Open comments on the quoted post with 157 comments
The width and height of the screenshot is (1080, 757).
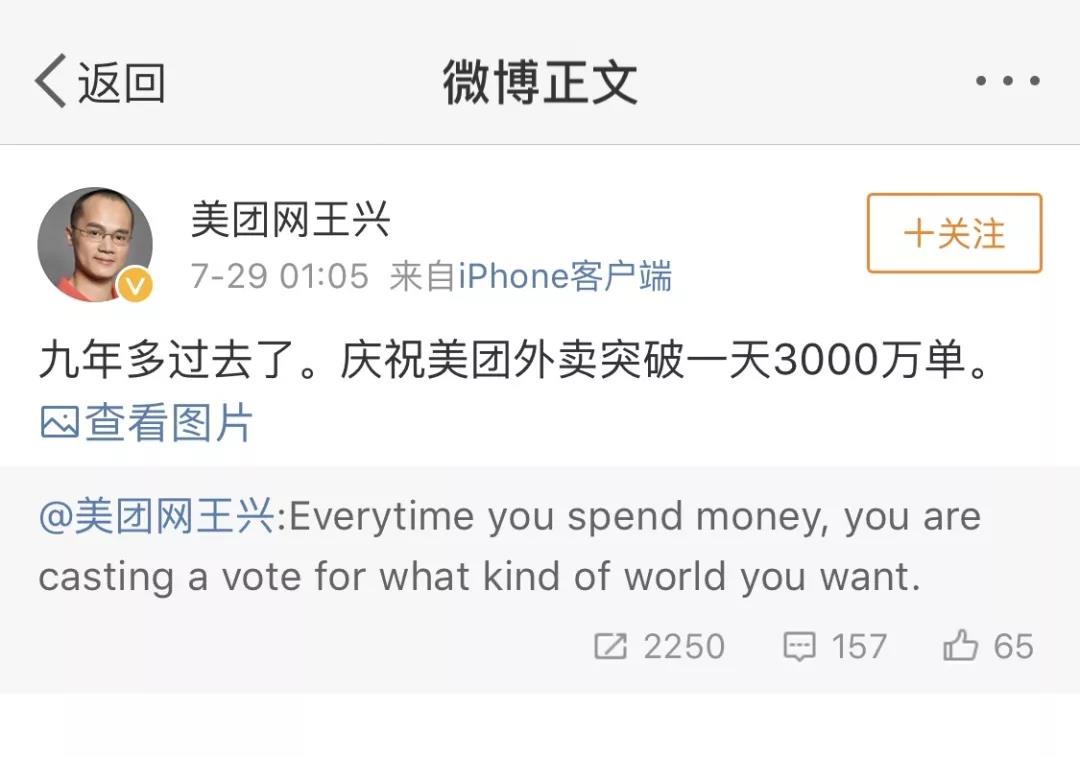pyautogui.click(x=835, y=646)
